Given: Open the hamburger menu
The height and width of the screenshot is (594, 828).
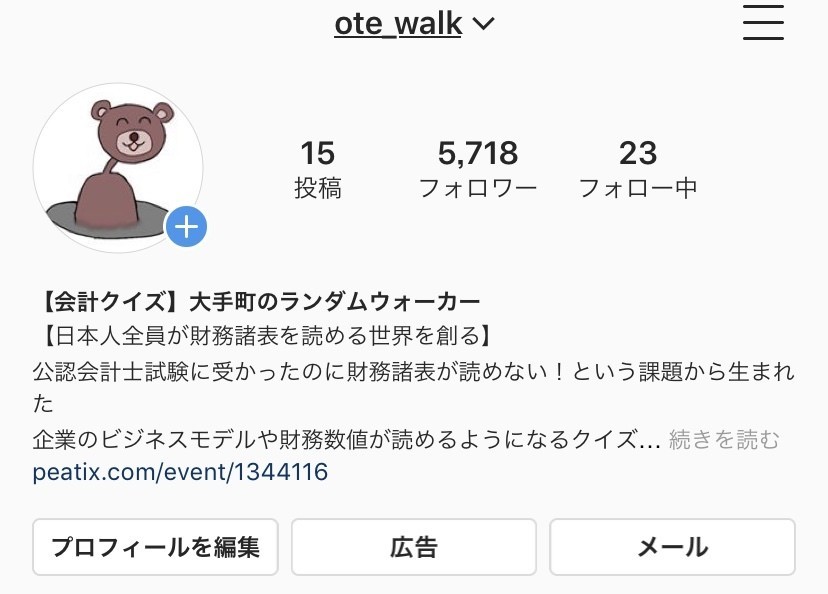Looking at the screenshot, I should click(x=763, y=23).
